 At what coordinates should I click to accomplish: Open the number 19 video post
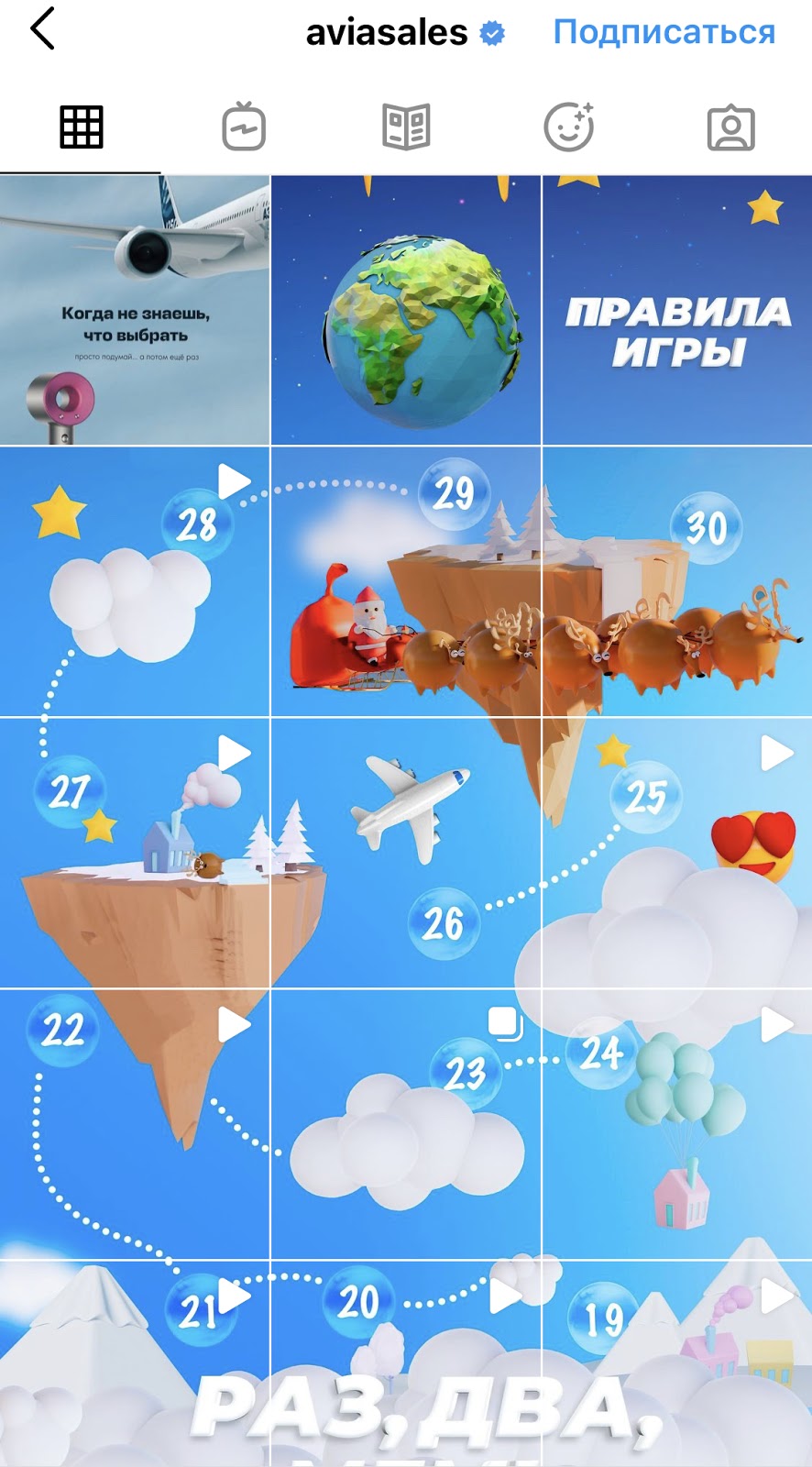point(677,1364)
